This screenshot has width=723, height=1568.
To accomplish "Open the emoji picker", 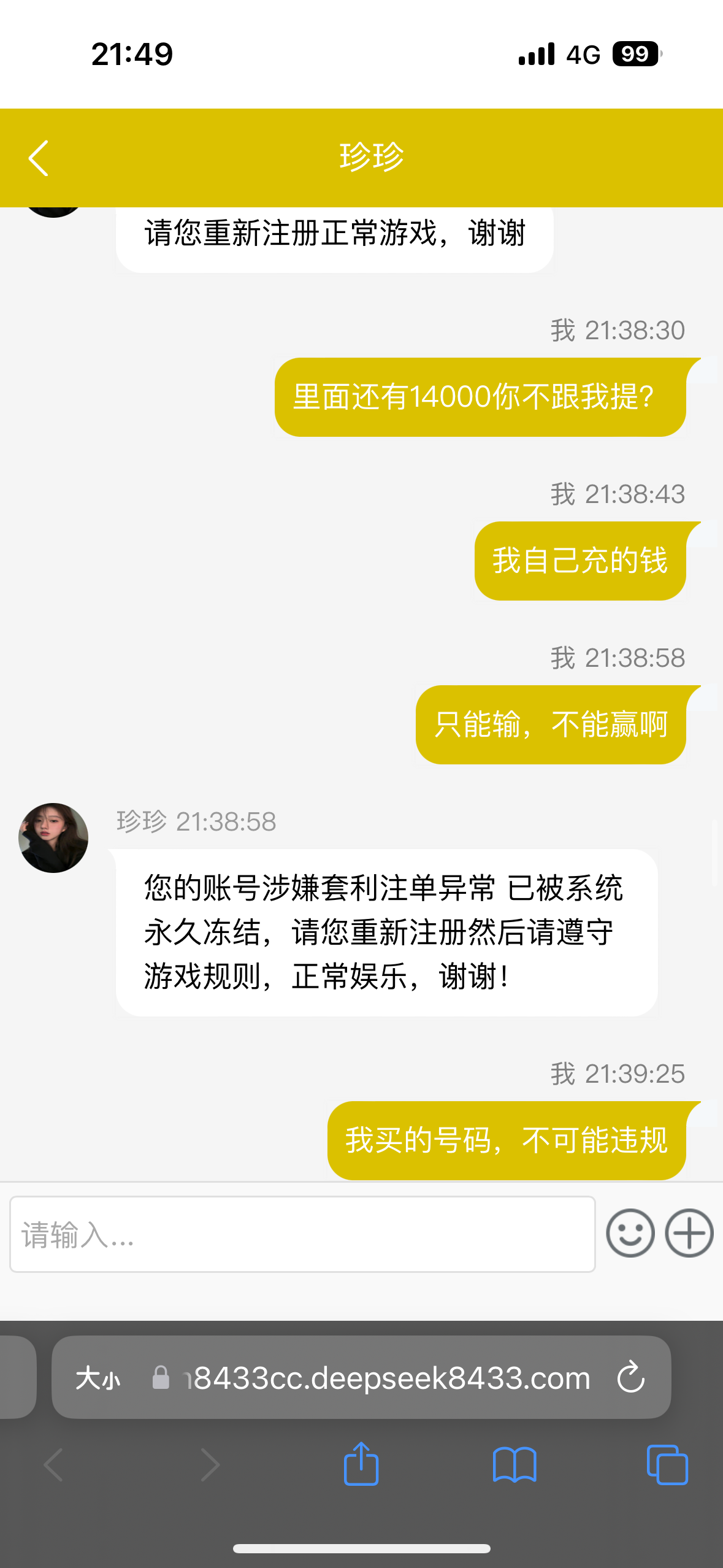I will click(x=630, y=1233).
